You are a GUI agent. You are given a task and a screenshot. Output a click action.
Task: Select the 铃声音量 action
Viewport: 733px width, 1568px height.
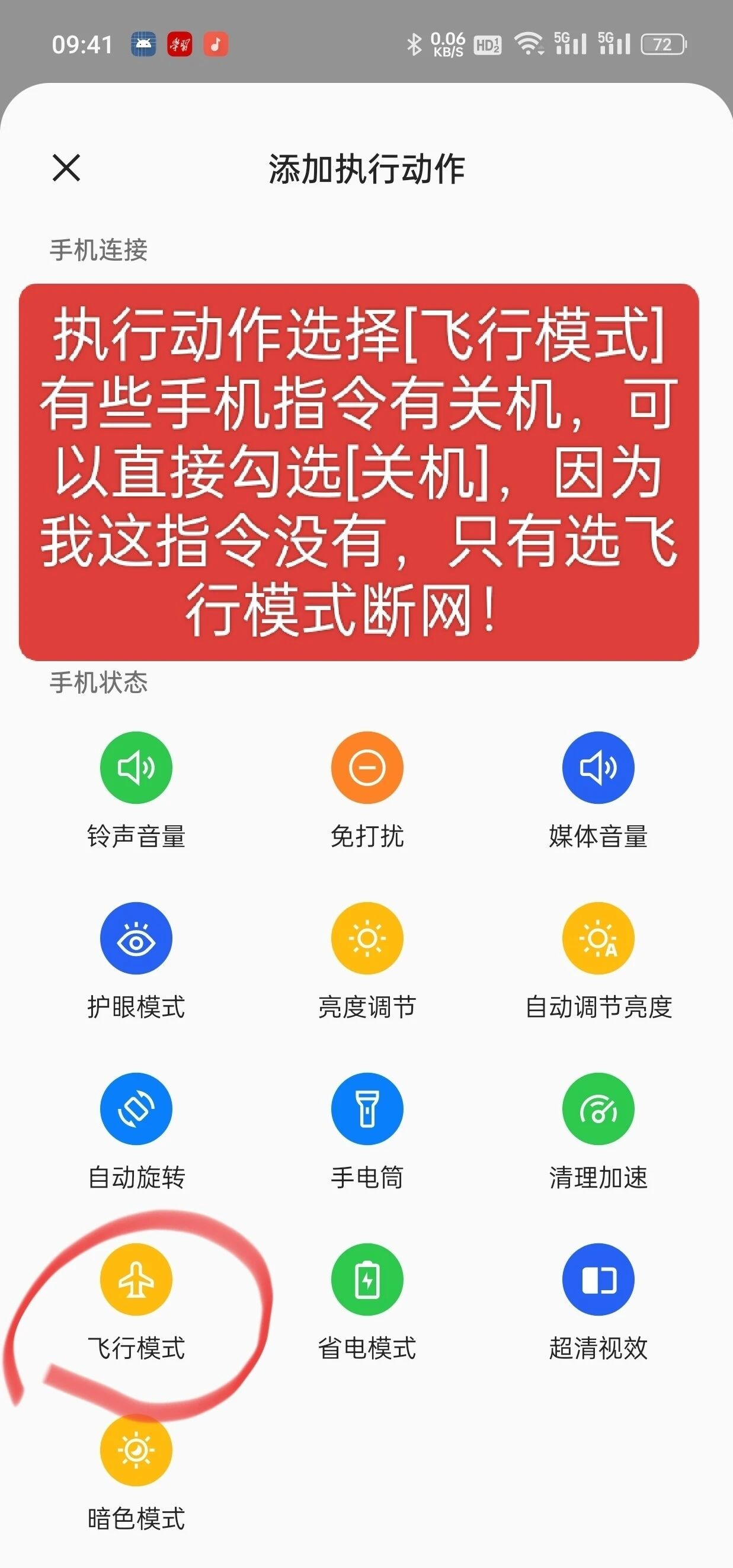[x=136, y=768]
